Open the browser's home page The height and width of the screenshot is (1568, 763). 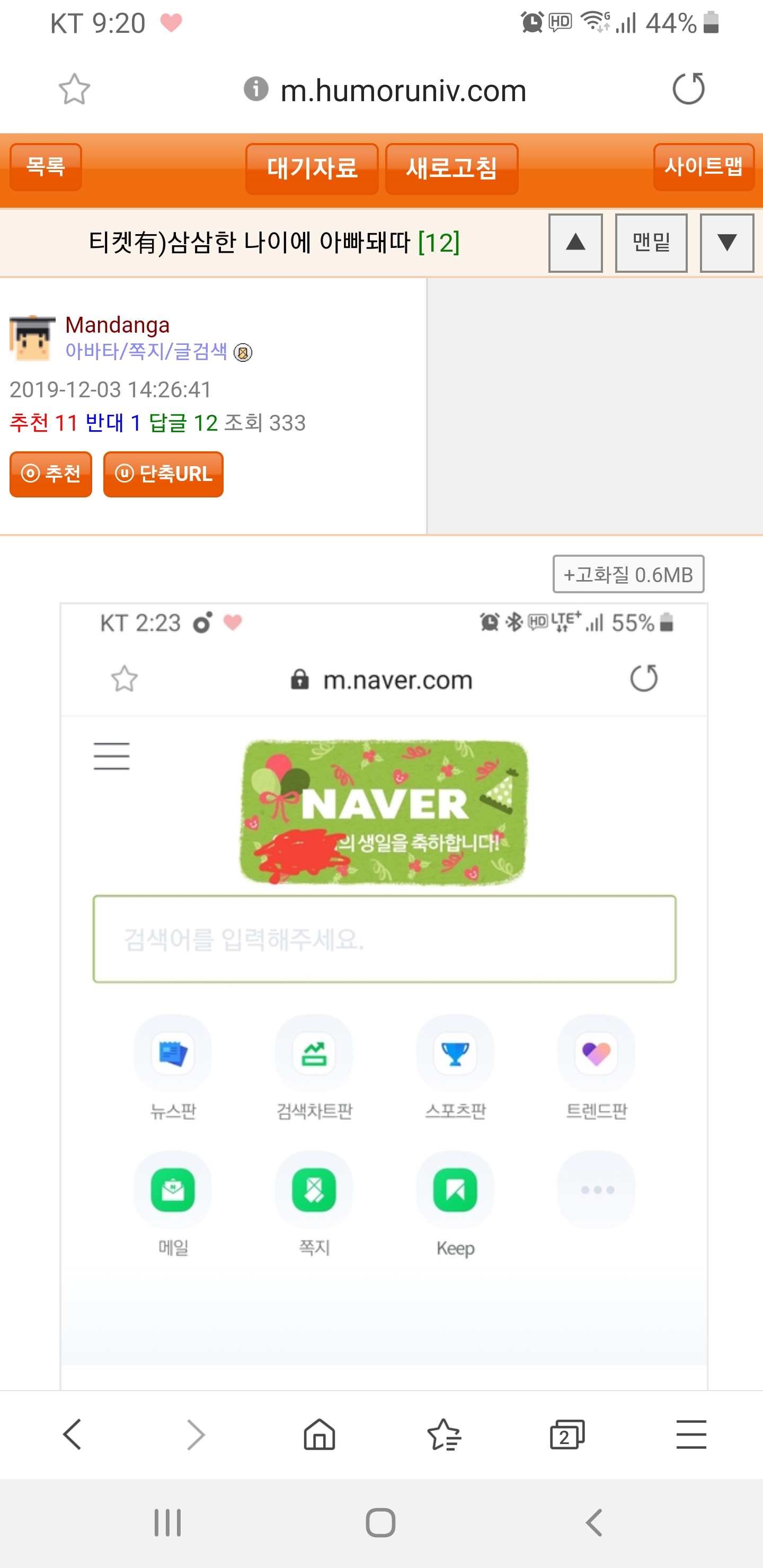coord(320,1435)
